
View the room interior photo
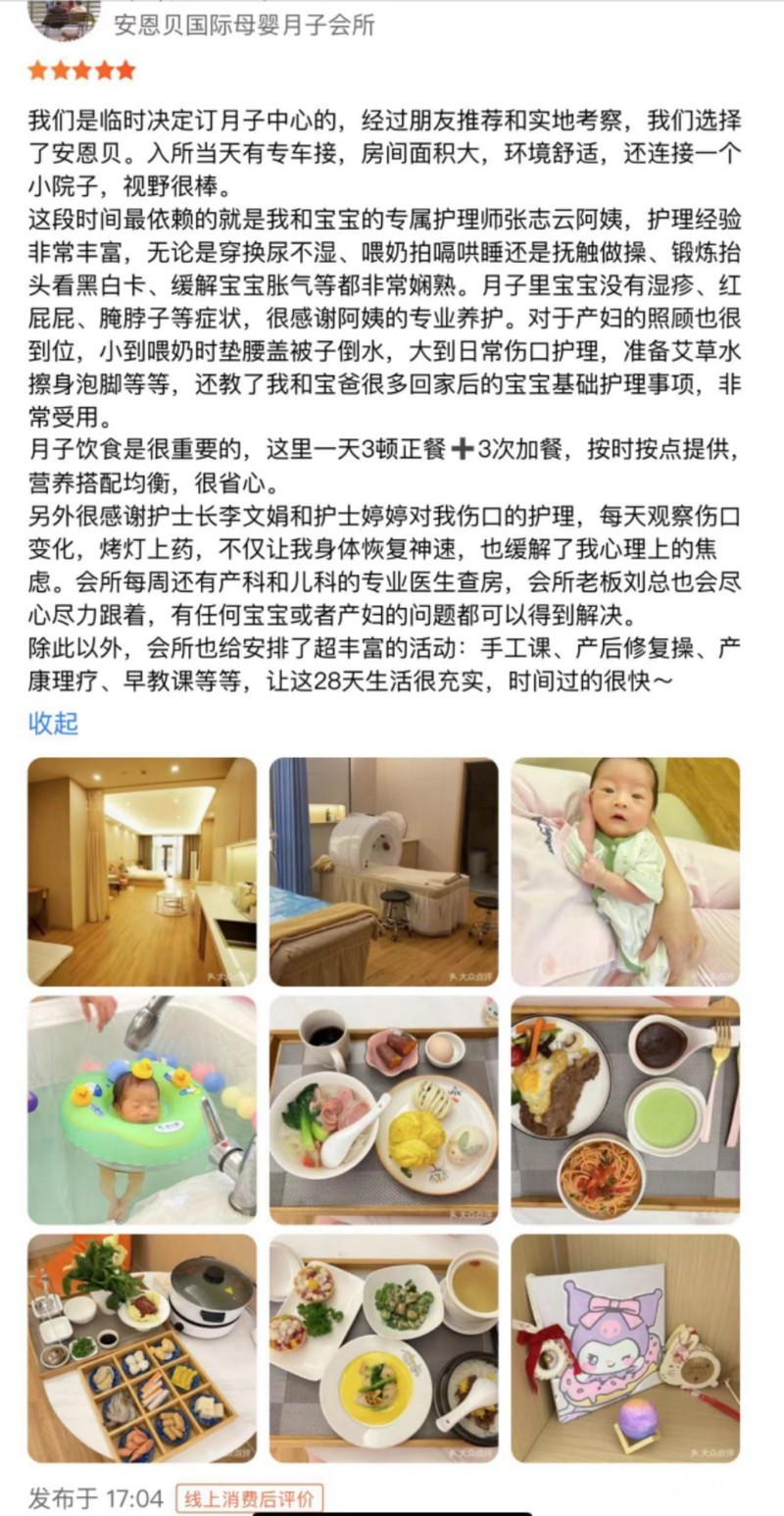tap(142, 872)
